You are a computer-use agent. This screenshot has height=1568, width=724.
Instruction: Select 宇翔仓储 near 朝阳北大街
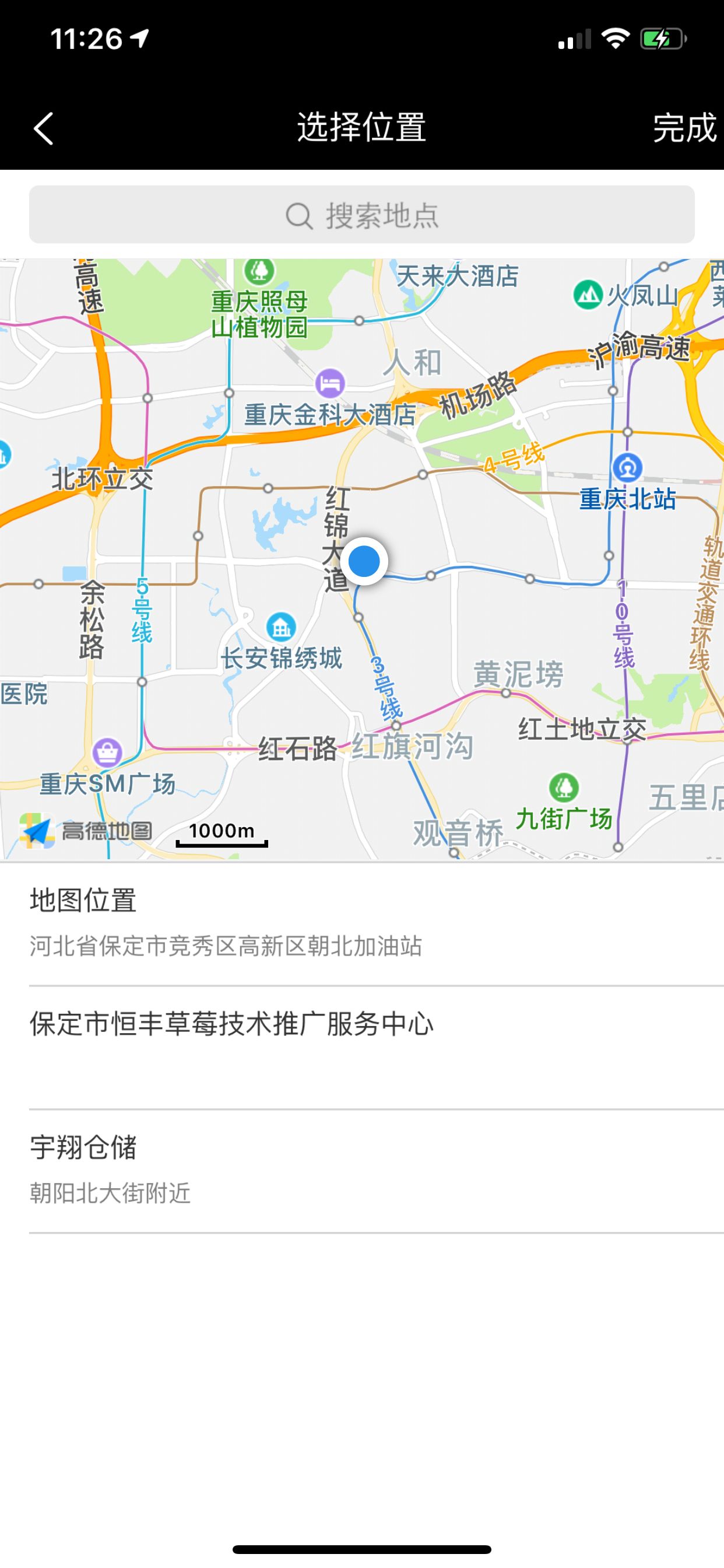(362, 1170)
